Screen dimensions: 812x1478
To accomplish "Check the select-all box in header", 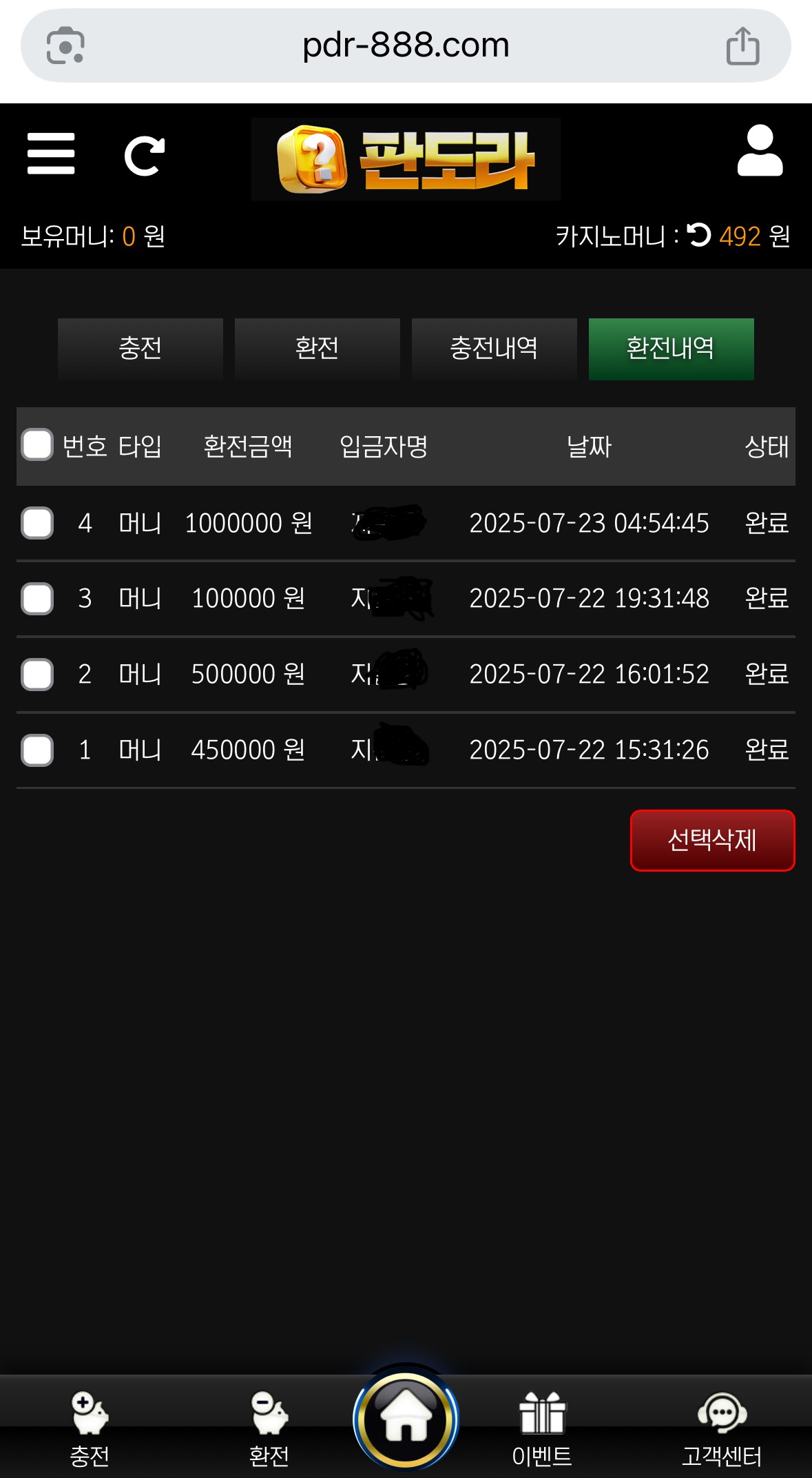I will [37, 444].
